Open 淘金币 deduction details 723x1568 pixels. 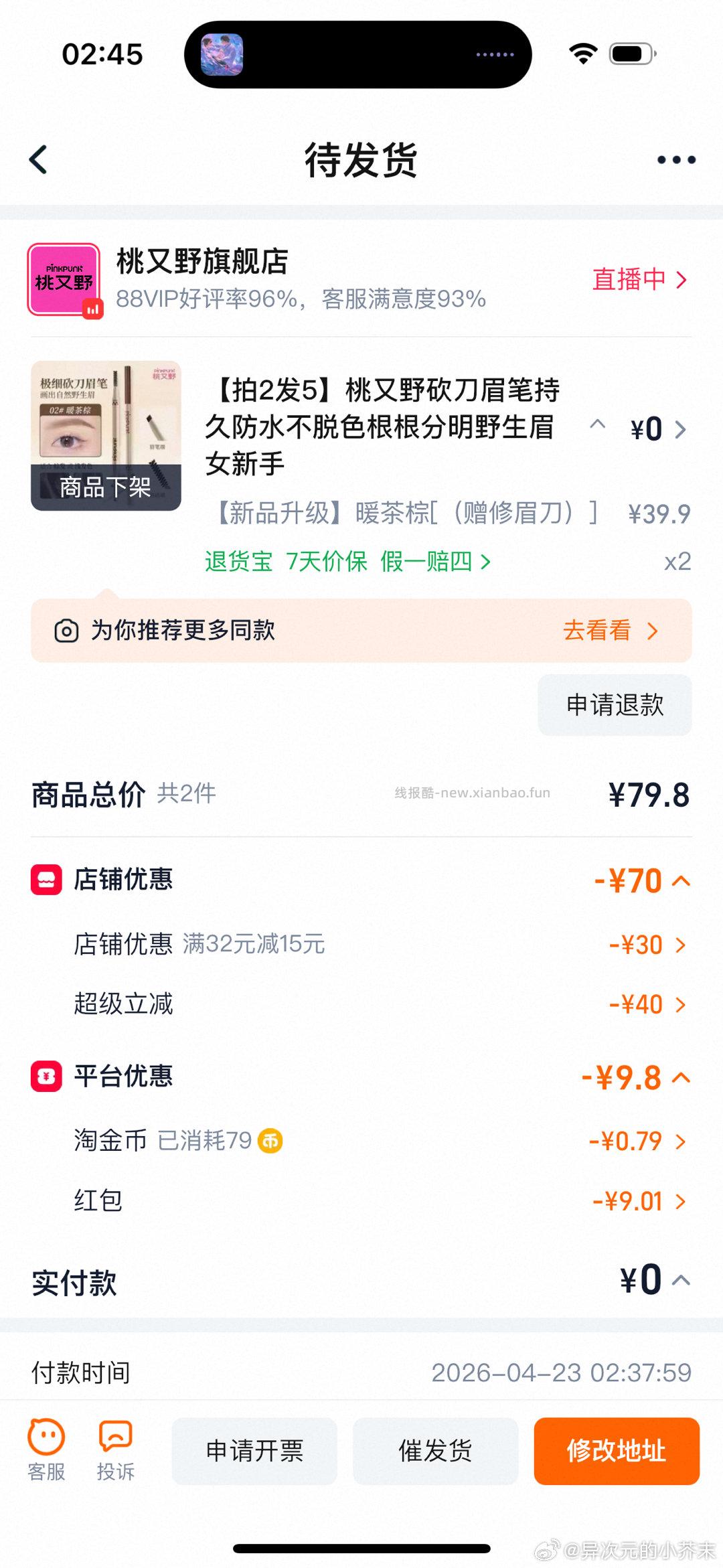[637, 1141]
